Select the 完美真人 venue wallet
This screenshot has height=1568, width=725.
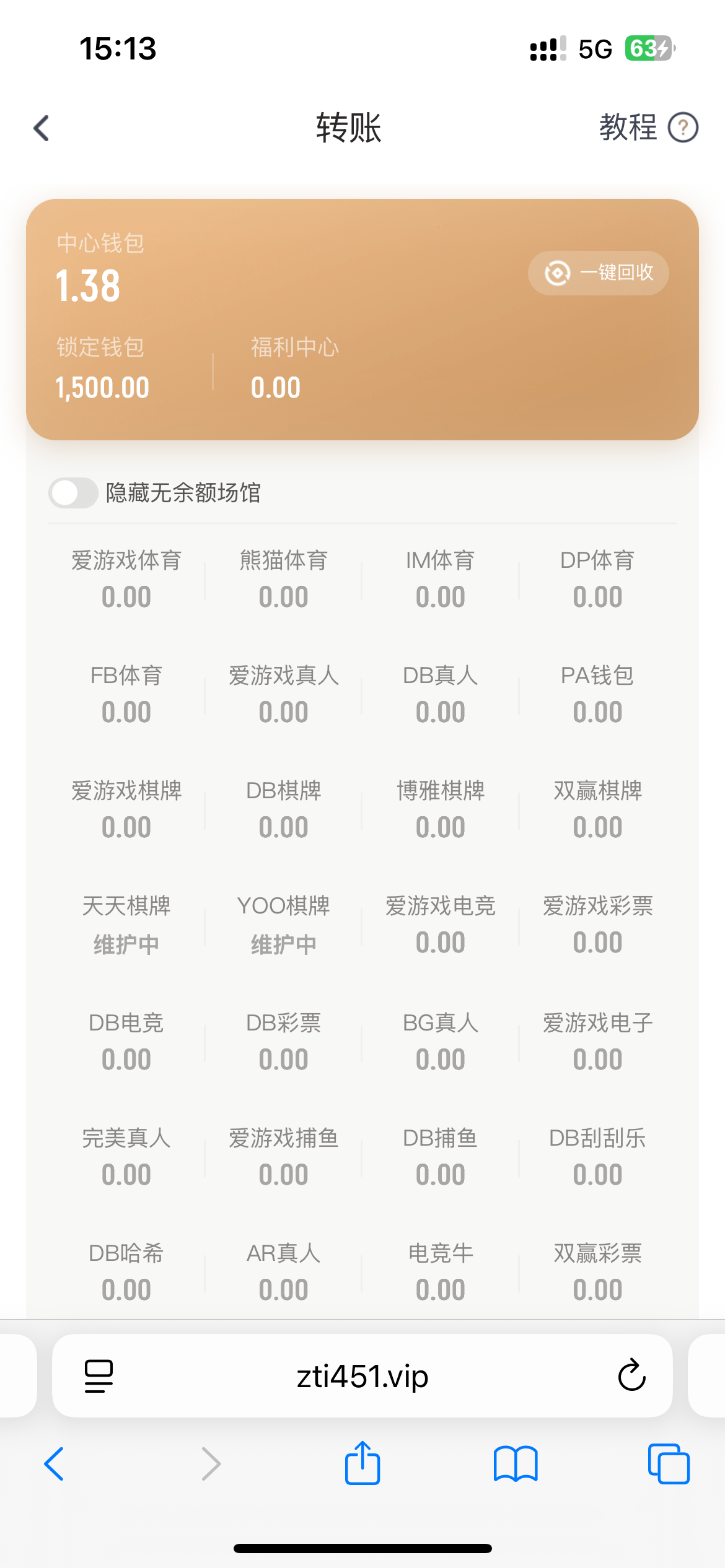126,1157
